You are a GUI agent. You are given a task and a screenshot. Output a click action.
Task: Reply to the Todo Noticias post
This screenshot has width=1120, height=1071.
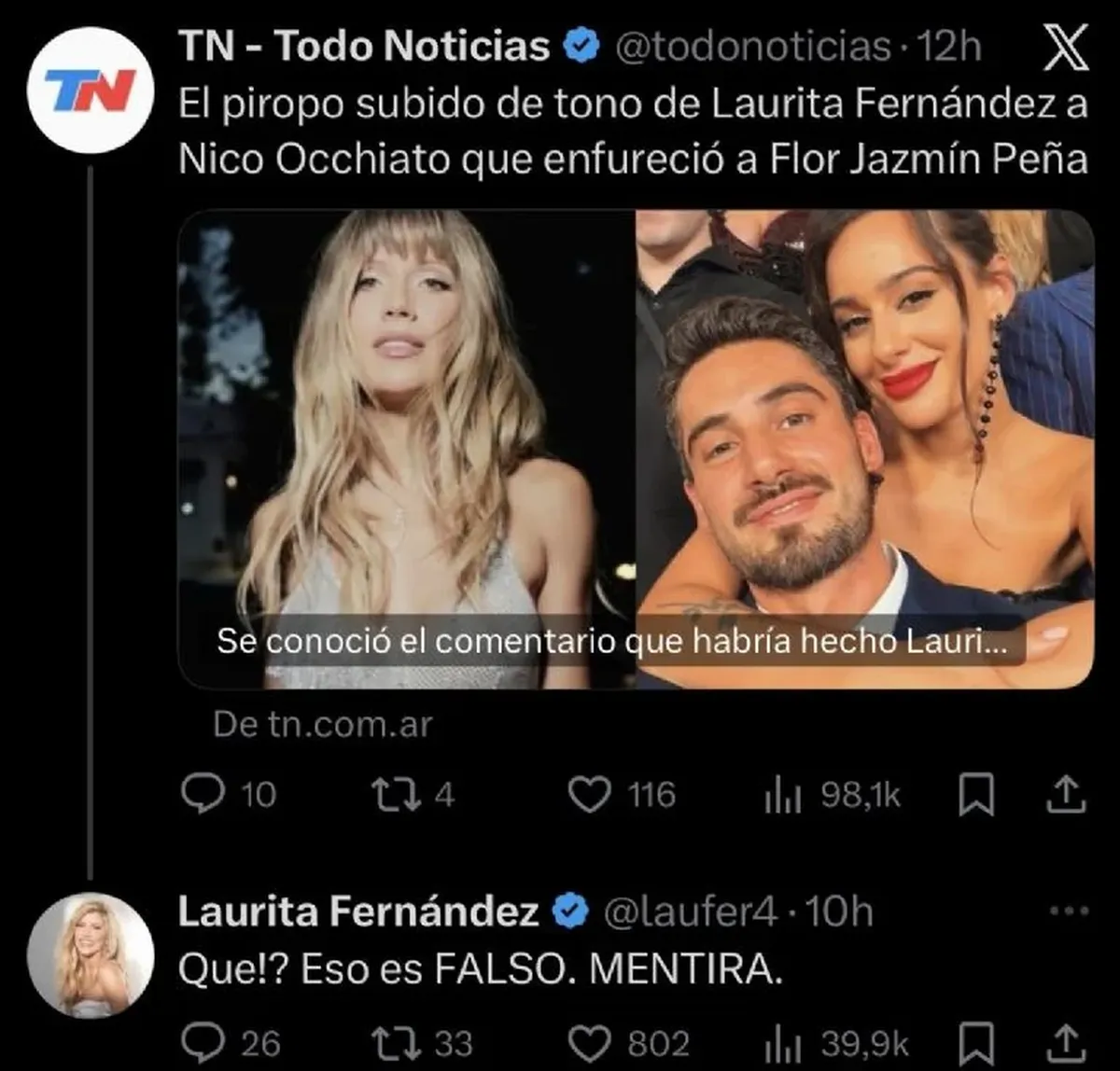tap(202, 795)
